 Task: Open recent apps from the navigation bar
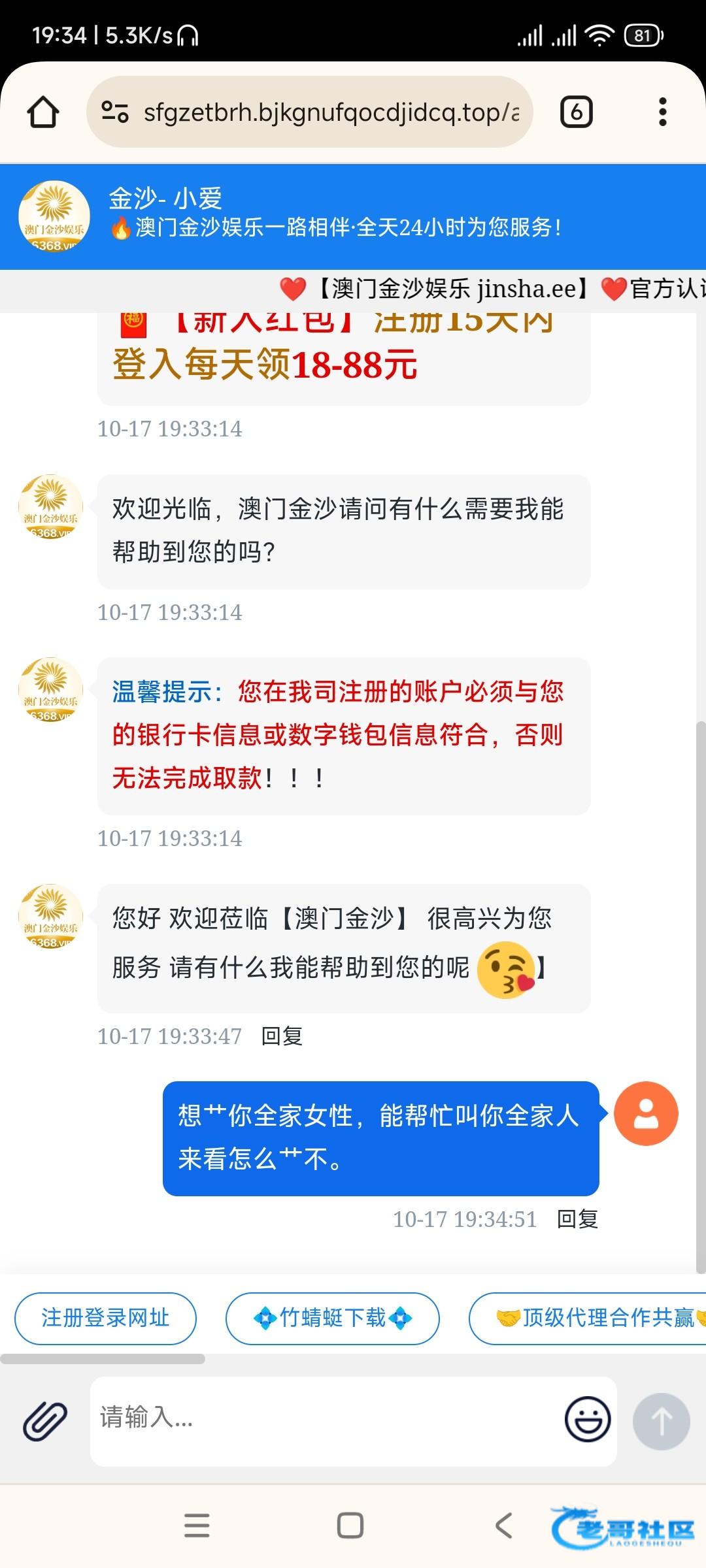(x=197, y=1526)
